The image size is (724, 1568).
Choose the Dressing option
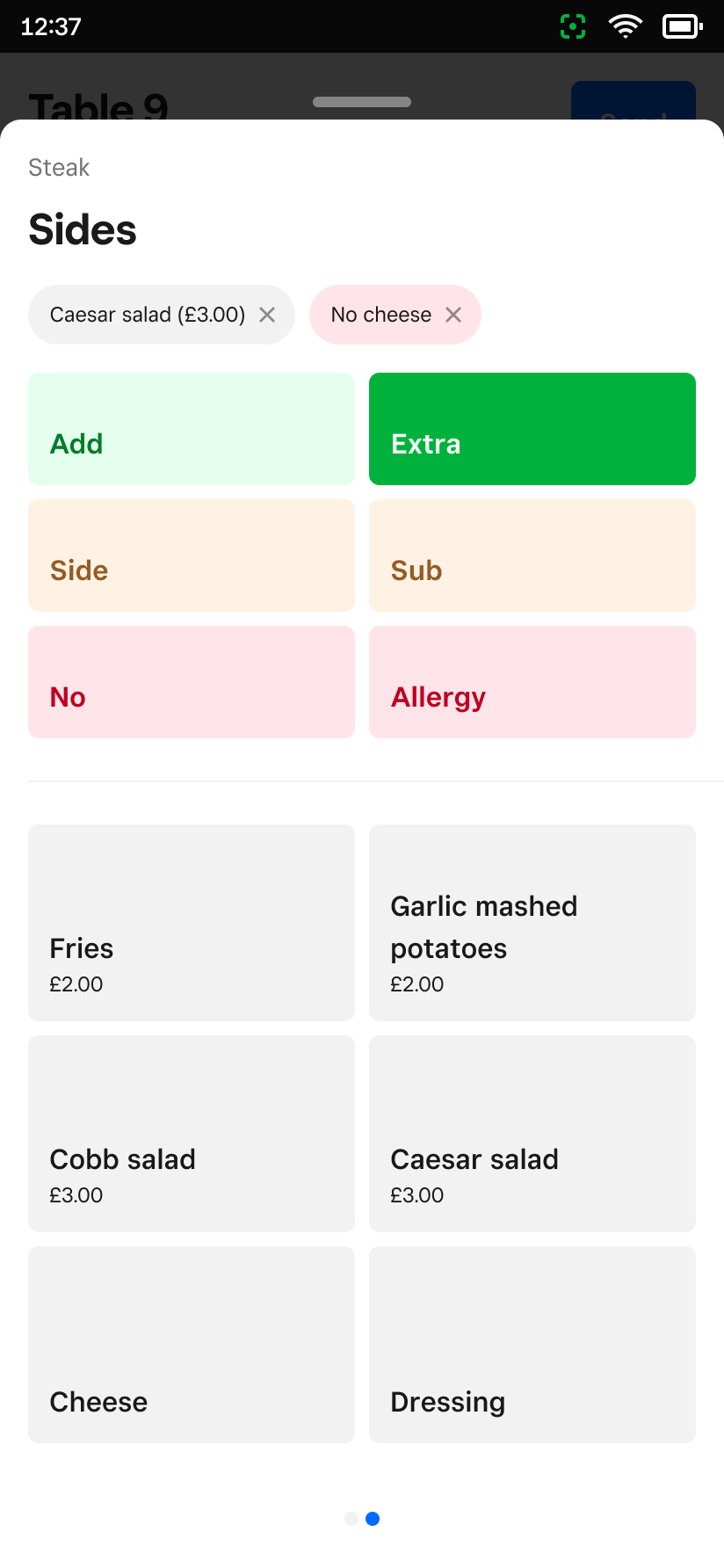tap(532, 1345)
